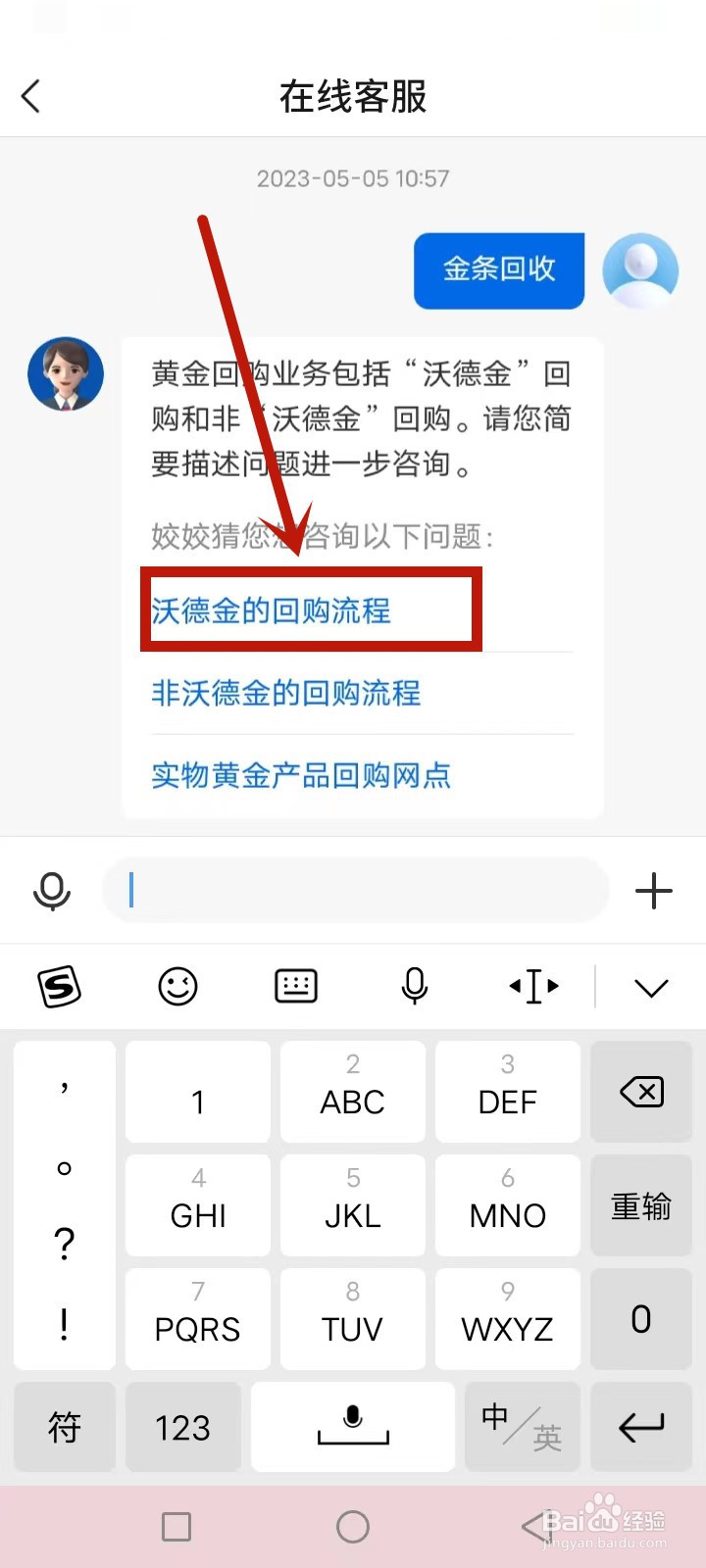Switch to keyboard layout selection icon
The height and width of the screenshot is (1568, 706).
pos(296,987)
